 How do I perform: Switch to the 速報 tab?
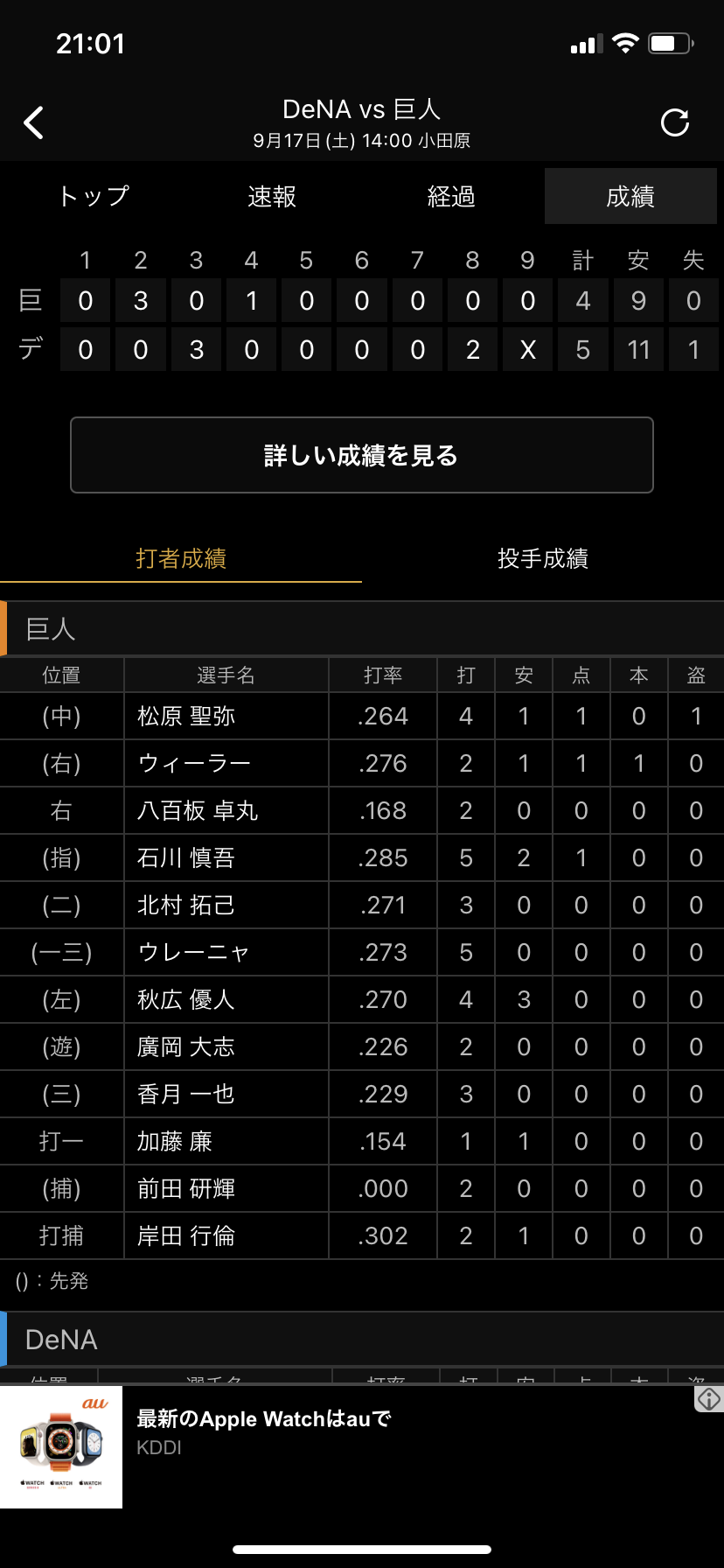272,196
